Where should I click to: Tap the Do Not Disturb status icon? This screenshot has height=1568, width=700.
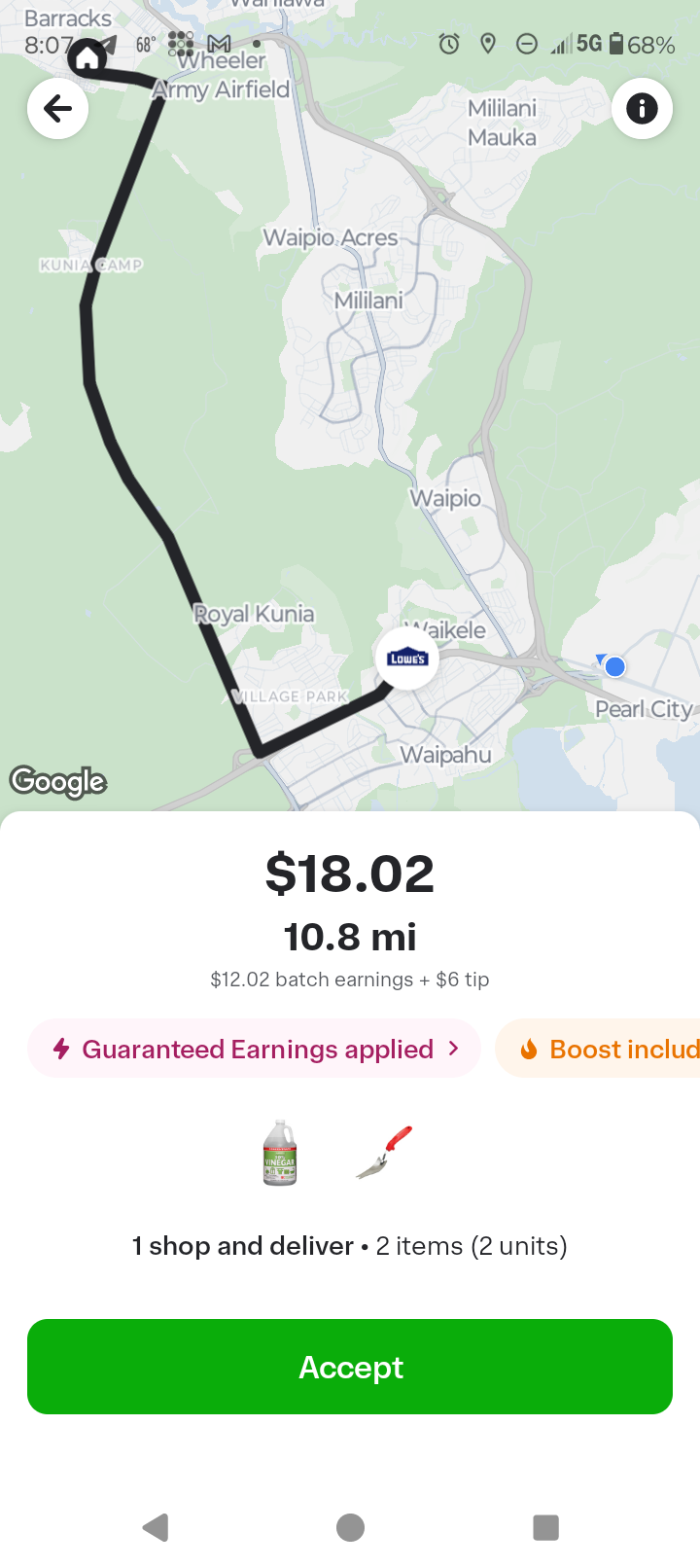pos(526,45)
